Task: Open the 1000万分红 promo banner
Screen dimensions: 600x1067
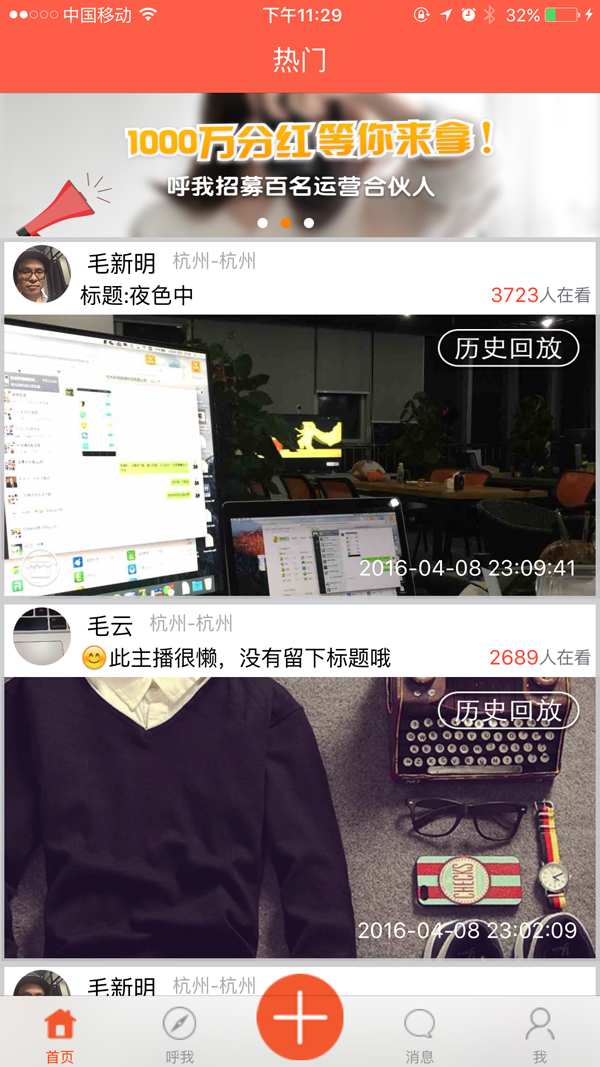Action: pyautogui.click(x=300, y=165)
